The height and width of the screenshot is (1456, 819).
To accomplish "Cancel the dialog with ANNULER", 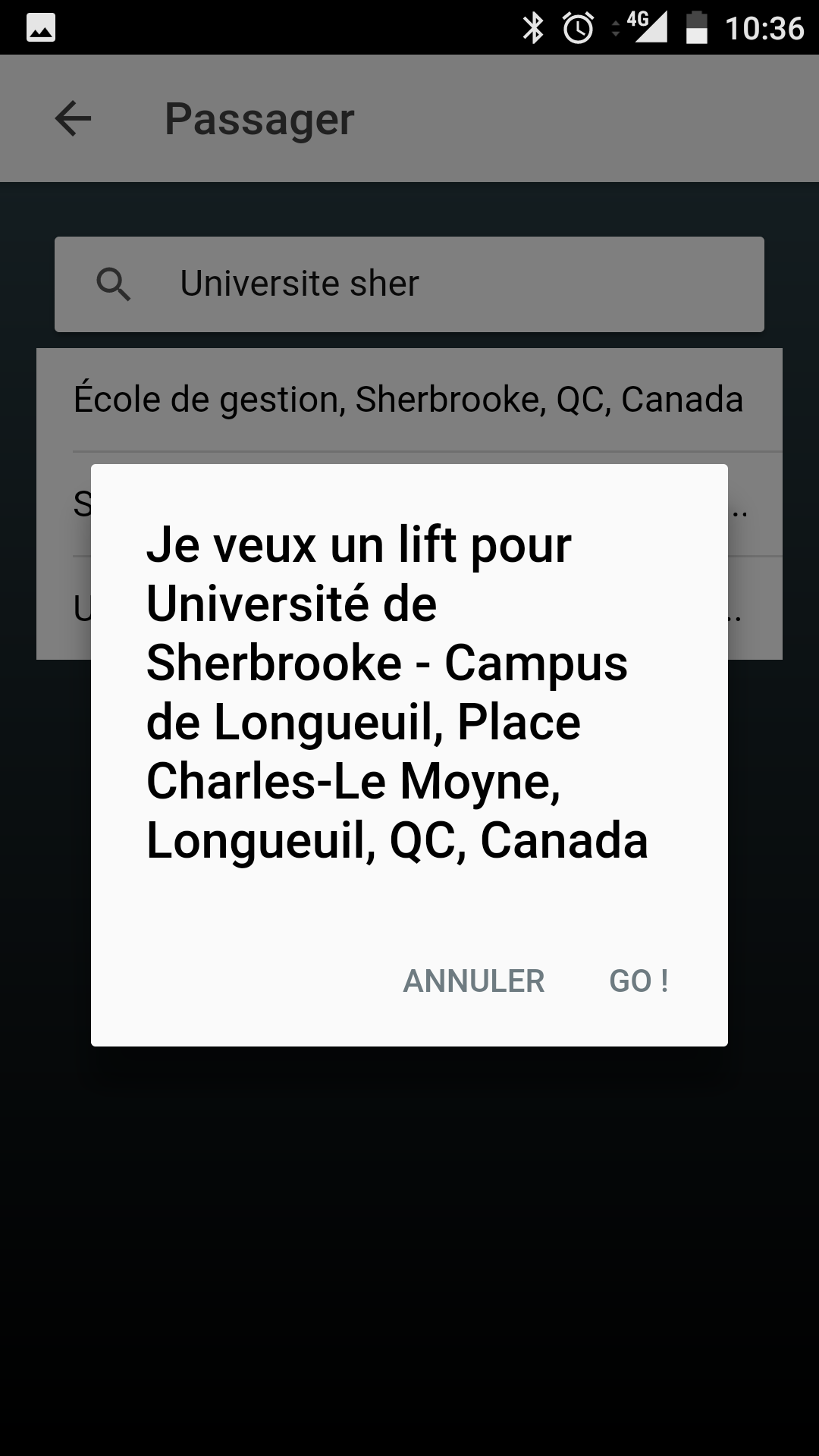I will [x=474, y=981].
